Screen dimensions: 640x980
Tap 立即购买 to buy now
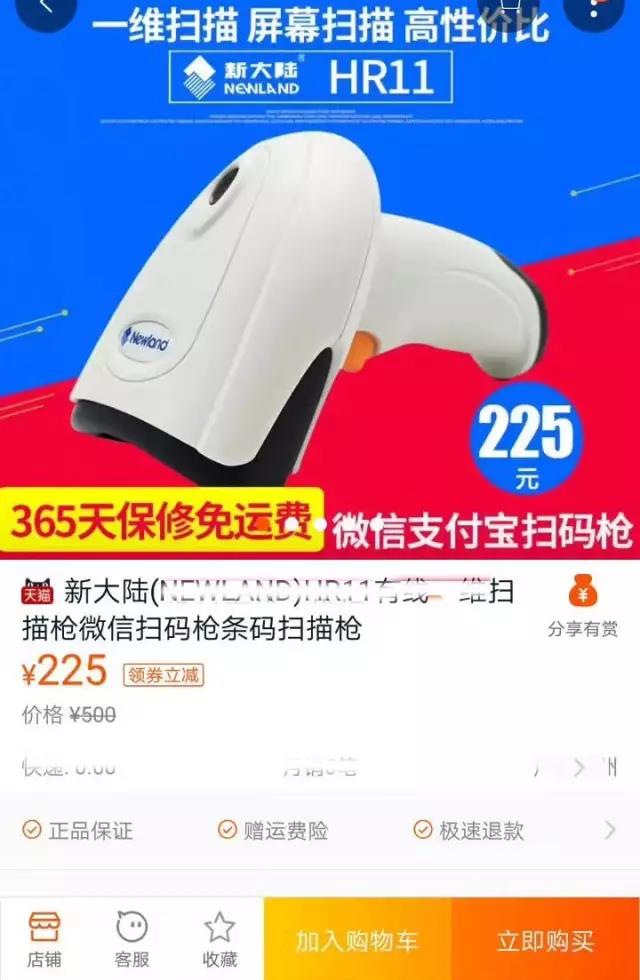point(545,939)
